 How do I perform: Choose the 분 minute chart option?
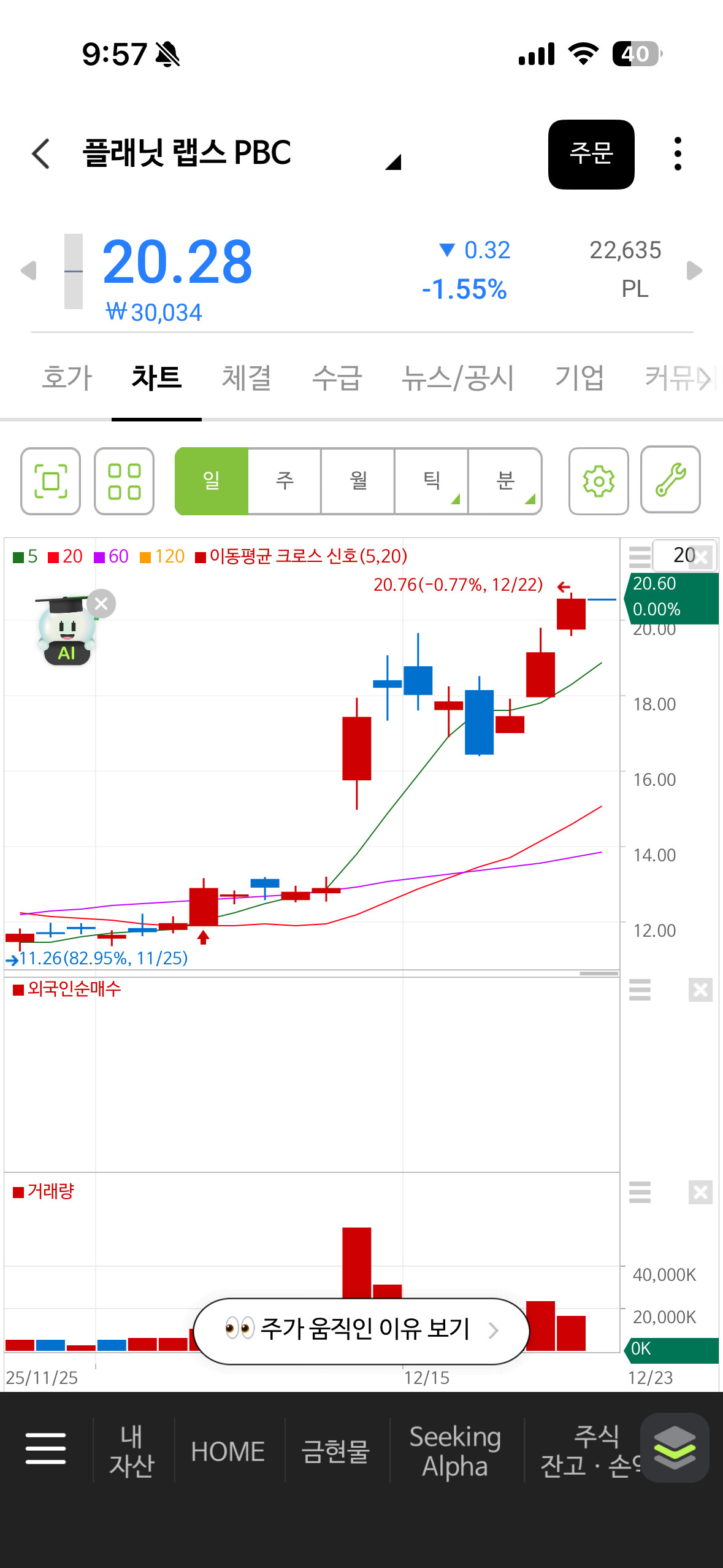click(x=505, y=481)
